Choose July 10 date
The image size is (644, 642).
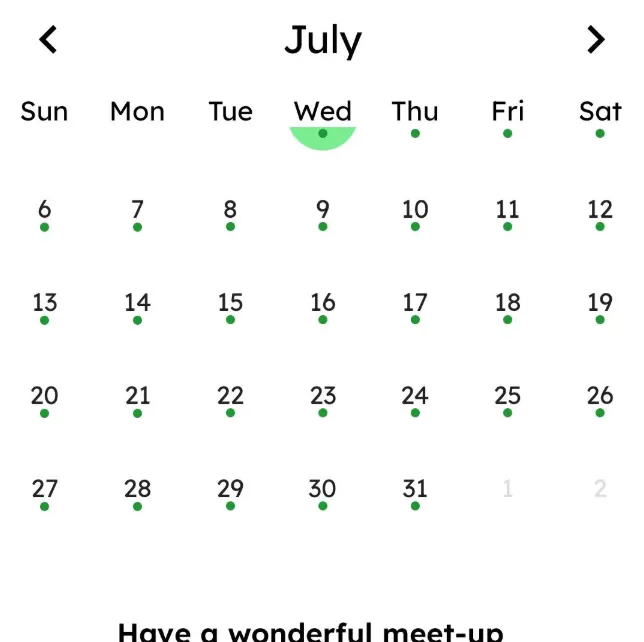[415, 211]
